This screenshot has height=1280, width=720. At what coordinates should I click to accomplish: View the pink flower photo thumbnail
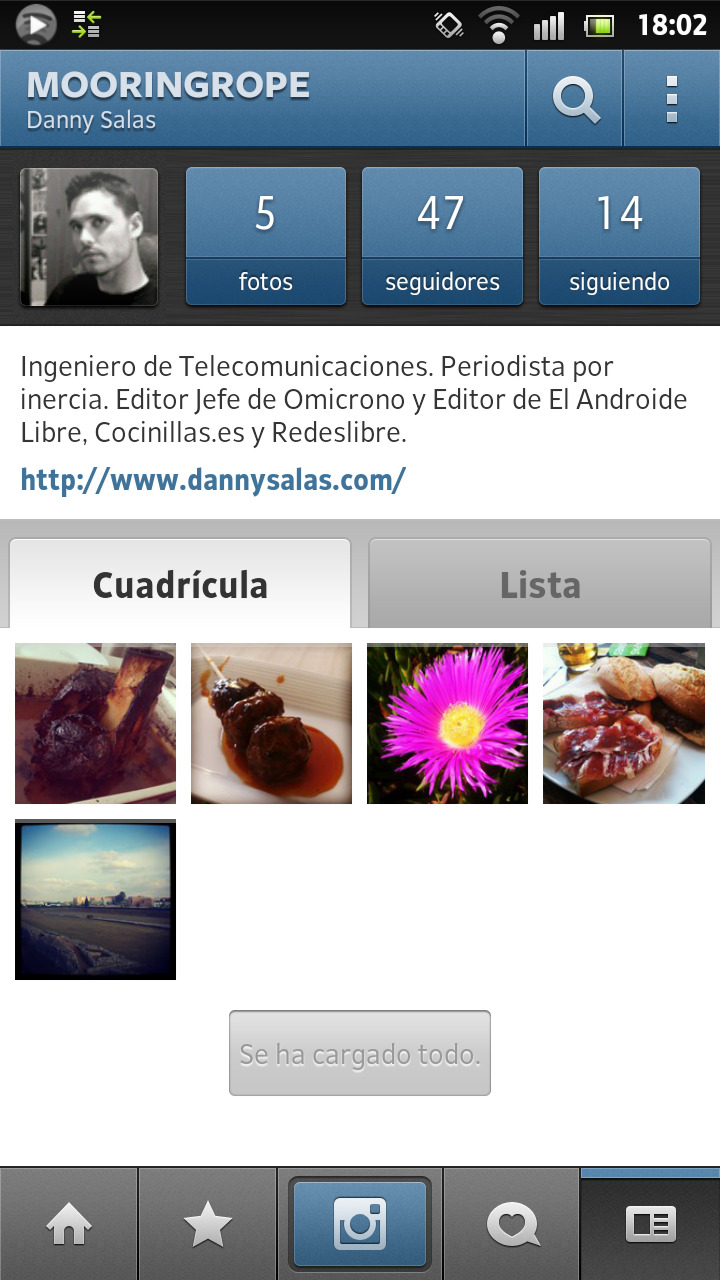(447, 723)
